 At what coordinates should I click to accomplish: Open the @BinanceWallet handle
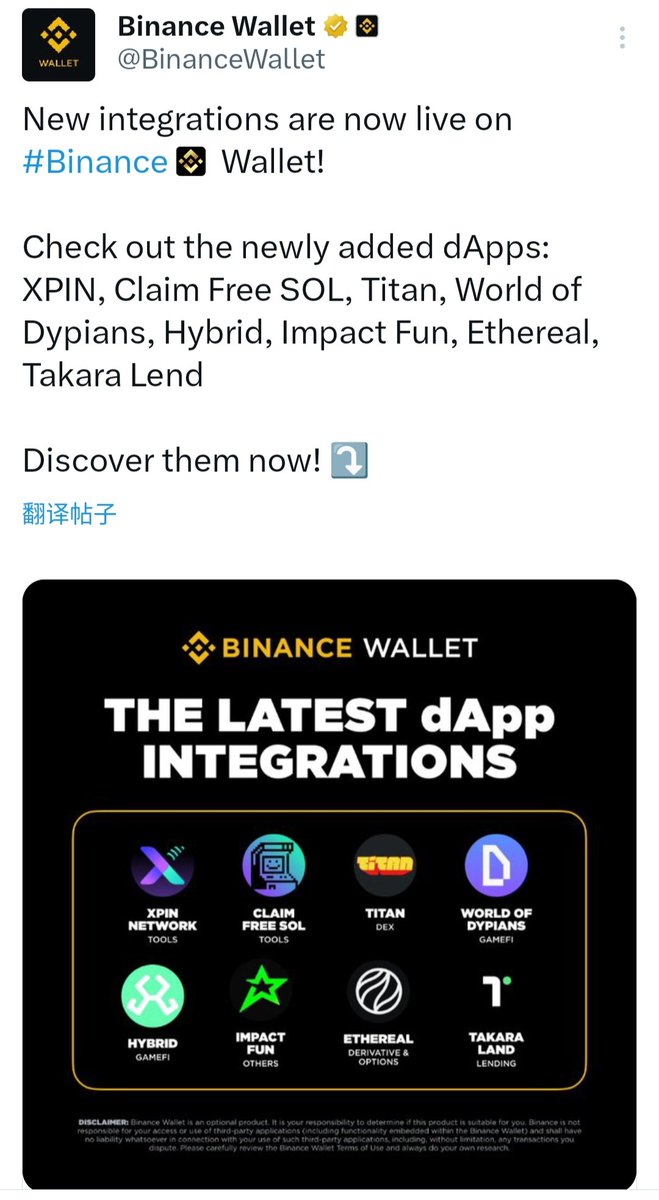tap(221, 60)
